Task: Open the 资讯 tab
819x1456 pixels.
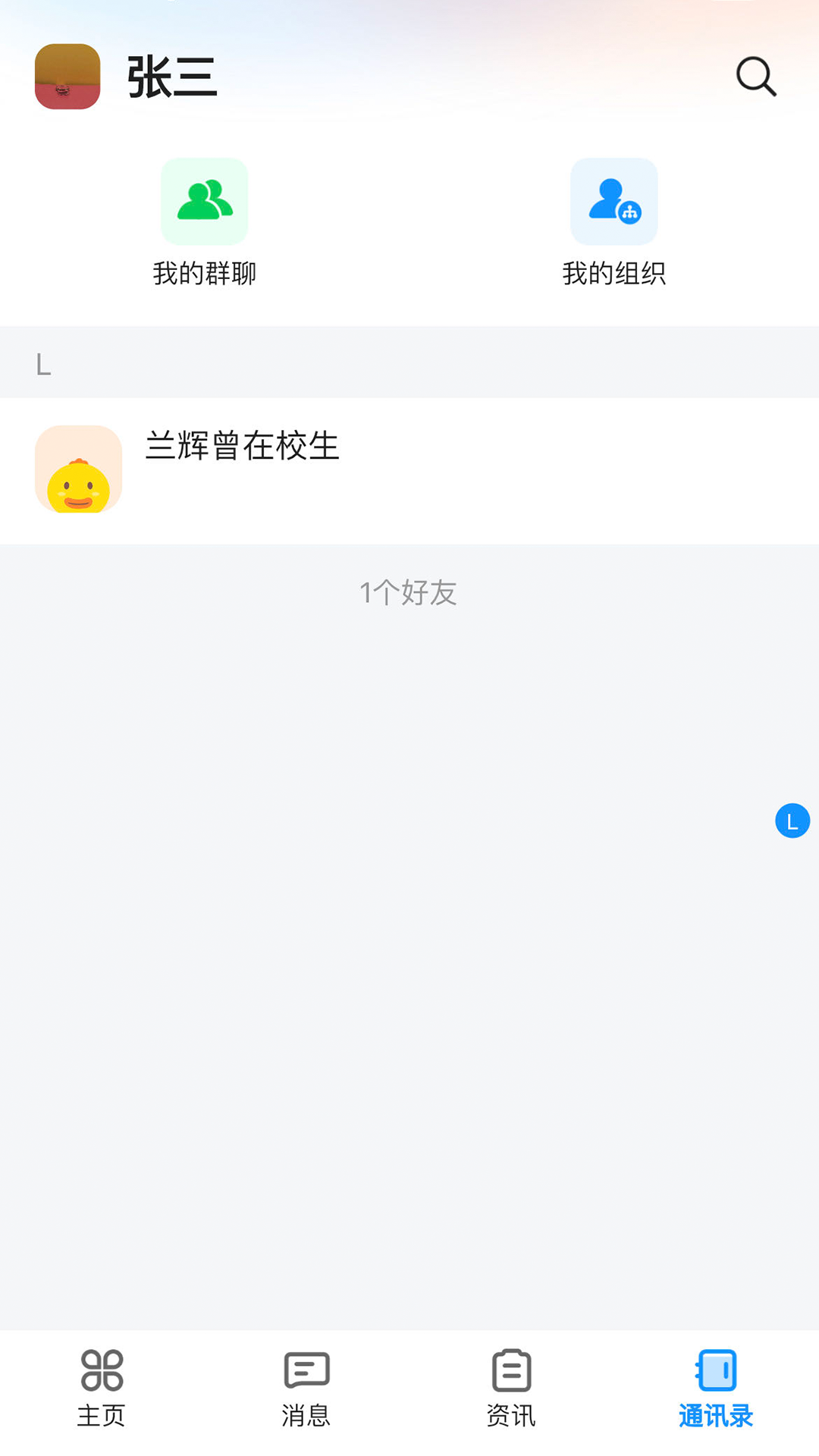Action: coord(510,1388)
